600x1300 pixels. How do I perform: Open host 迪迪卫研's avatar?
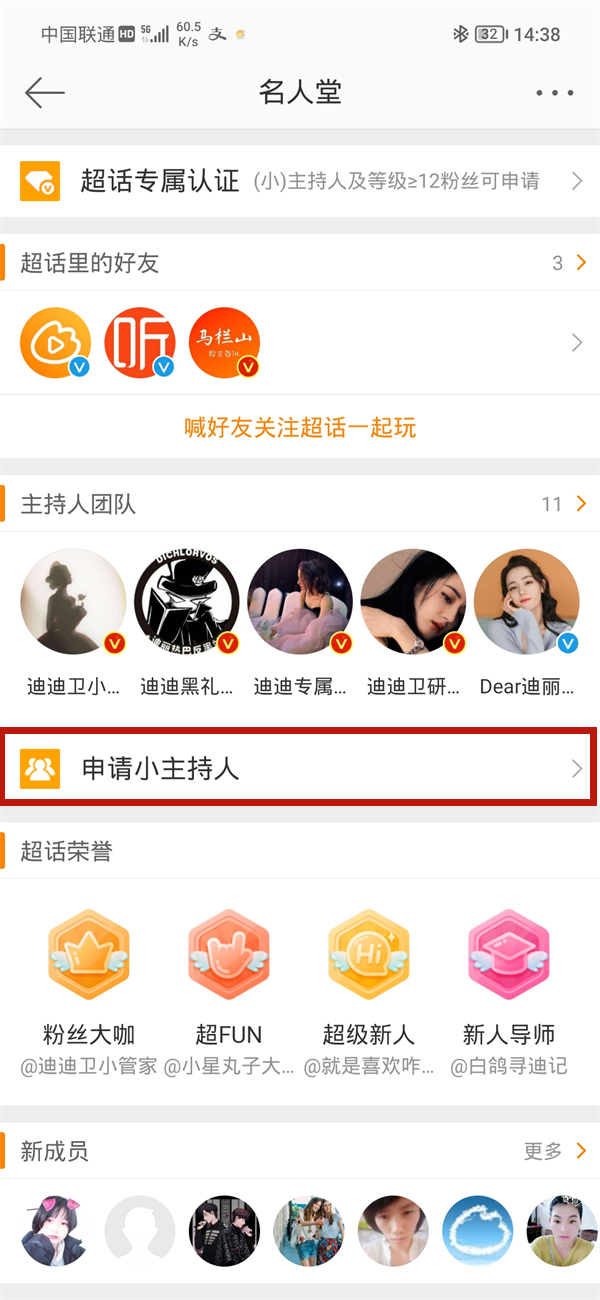pos(413,602)
